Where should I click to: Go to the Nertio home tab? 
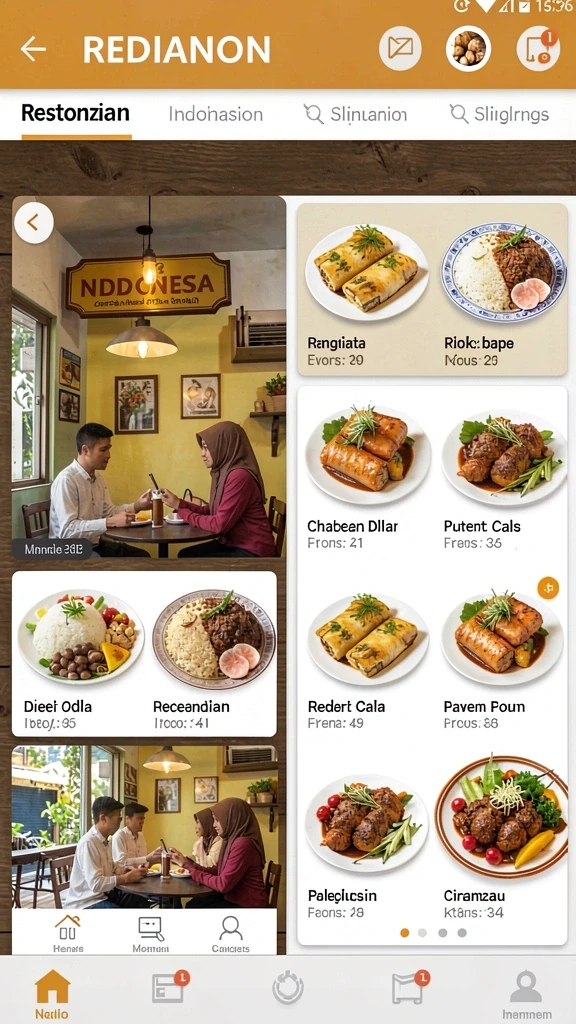[52, 995]
